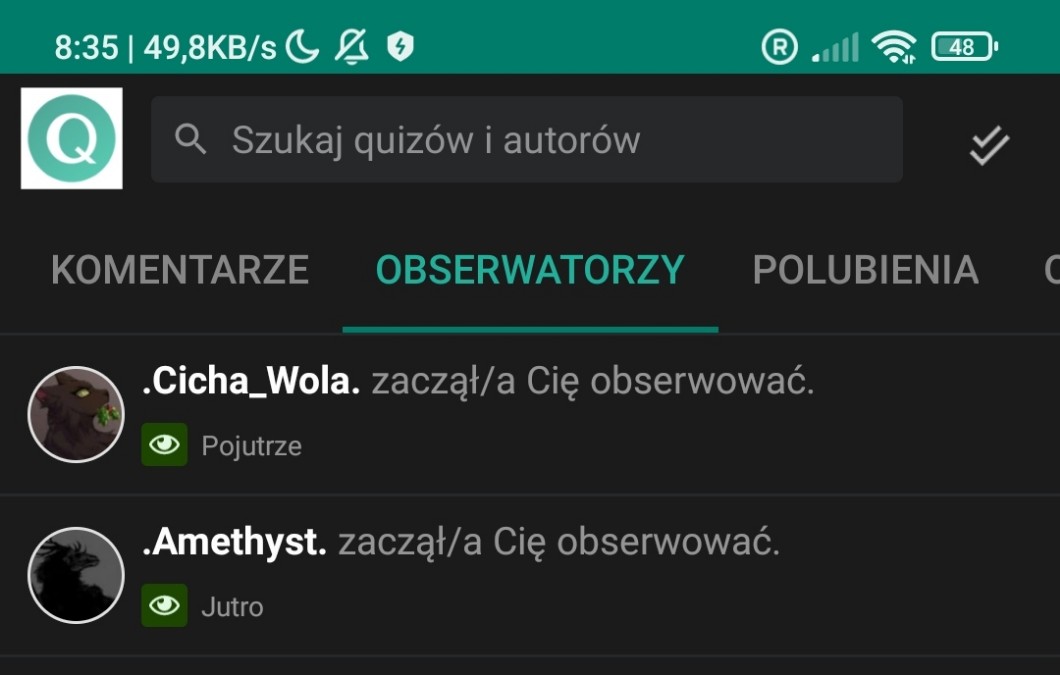View .Amethyst.'s profile avatar

point(76,575)
